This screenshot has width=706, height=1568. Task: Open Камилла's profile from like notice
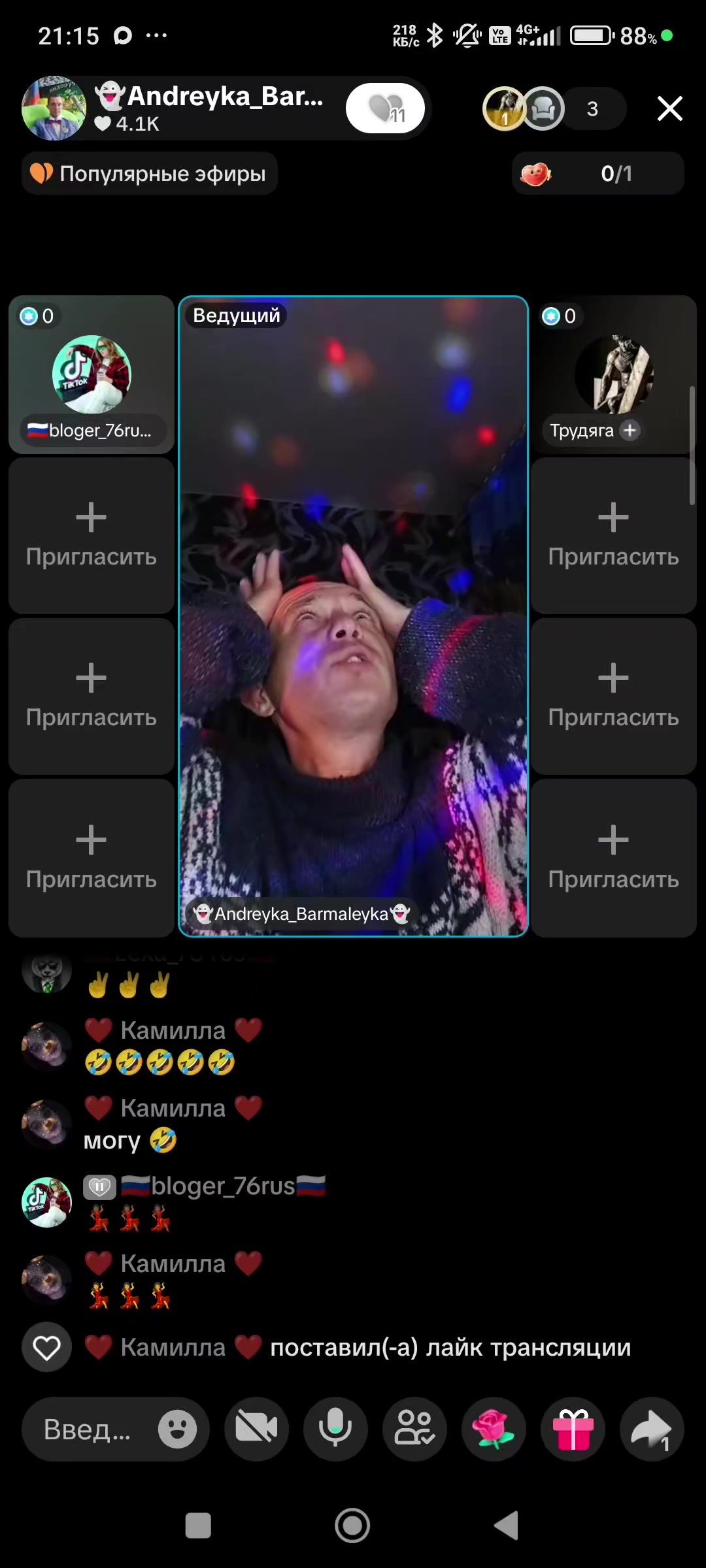(173, 1347)
